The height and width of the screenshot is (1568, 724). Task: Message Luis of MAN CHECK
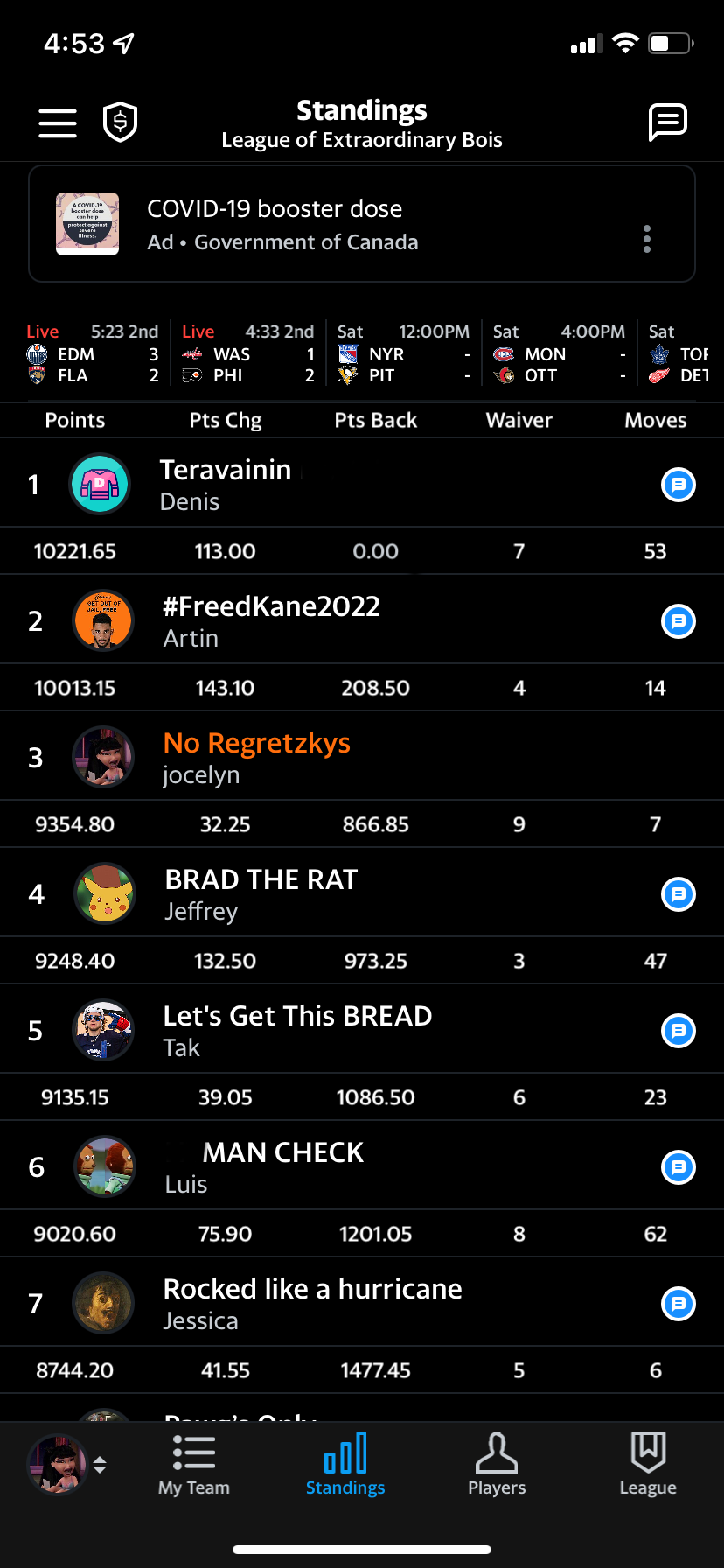(678, 1167)
